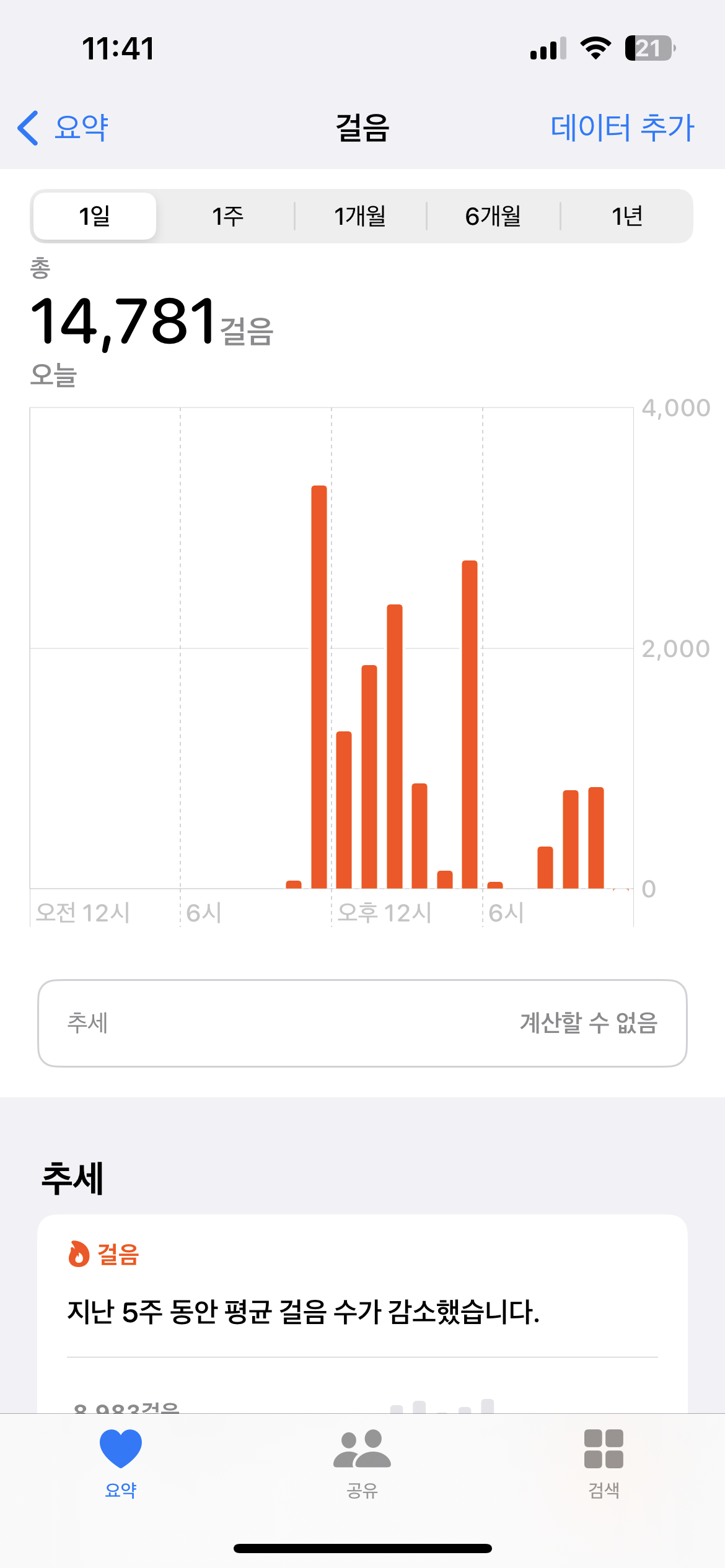Image resolution: width=725 pixels, height=1568 pixels.
Task: Open the 추세 계산할 수 없음 row
Action: [x=362, y=1023]
